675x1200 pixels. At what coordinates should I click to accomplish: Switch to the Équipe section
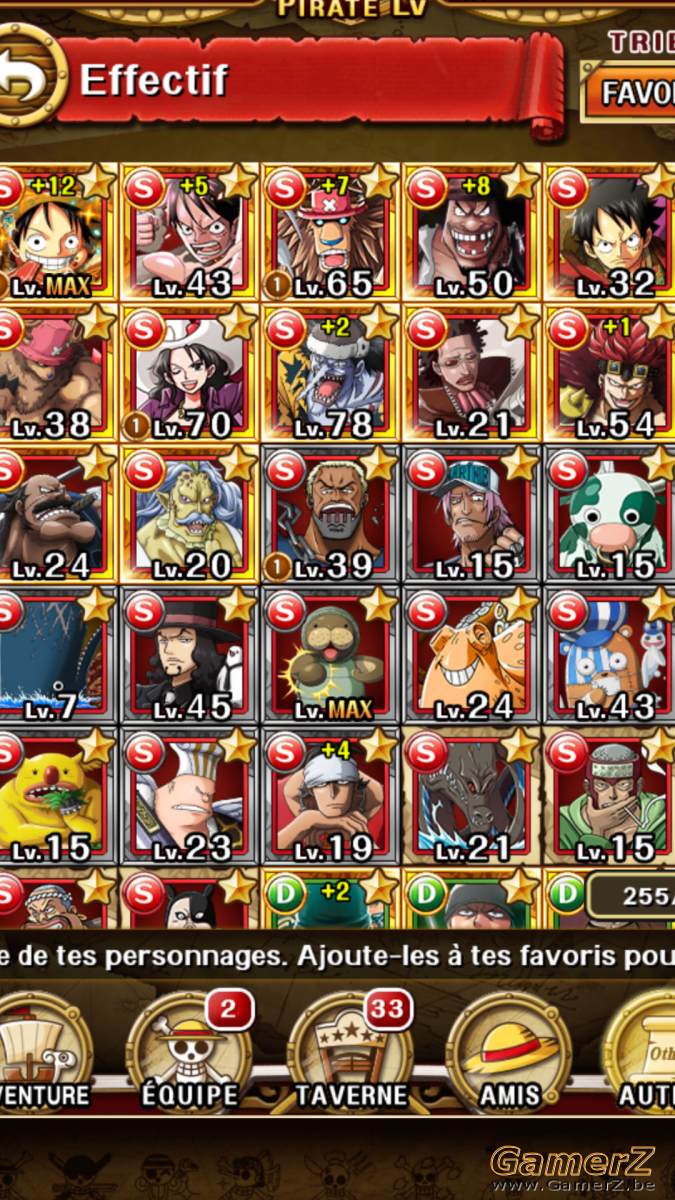point(189,1052)
